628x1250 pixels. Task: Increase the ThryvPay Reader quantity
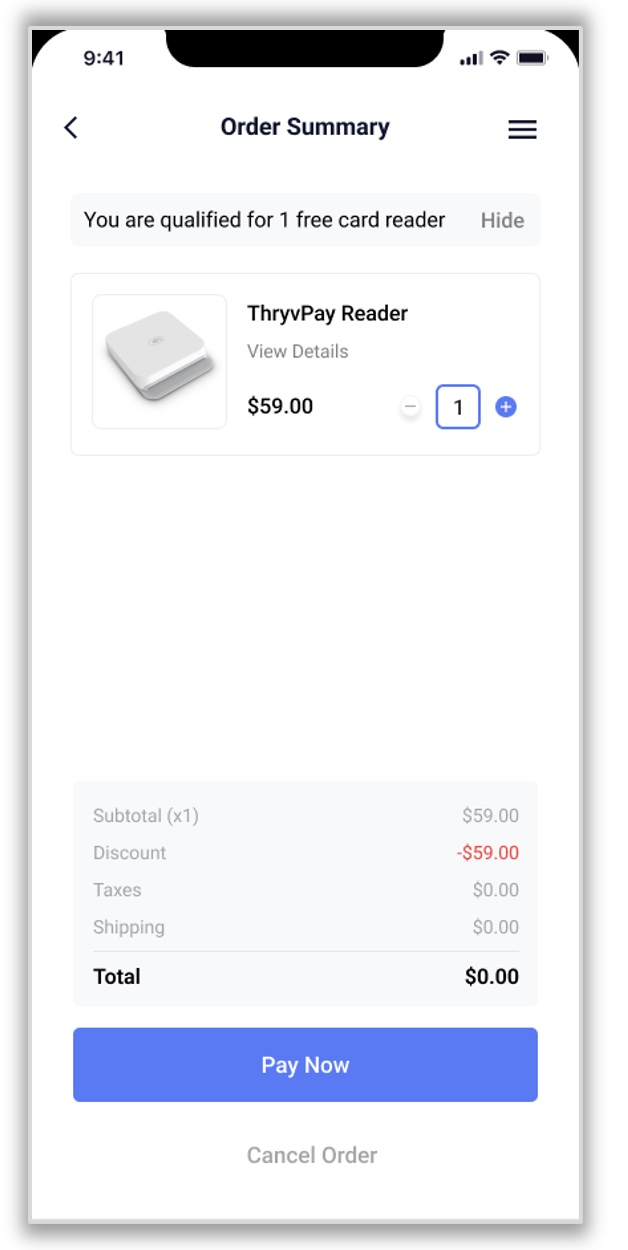pyautogui.click(x=506, y=407)
